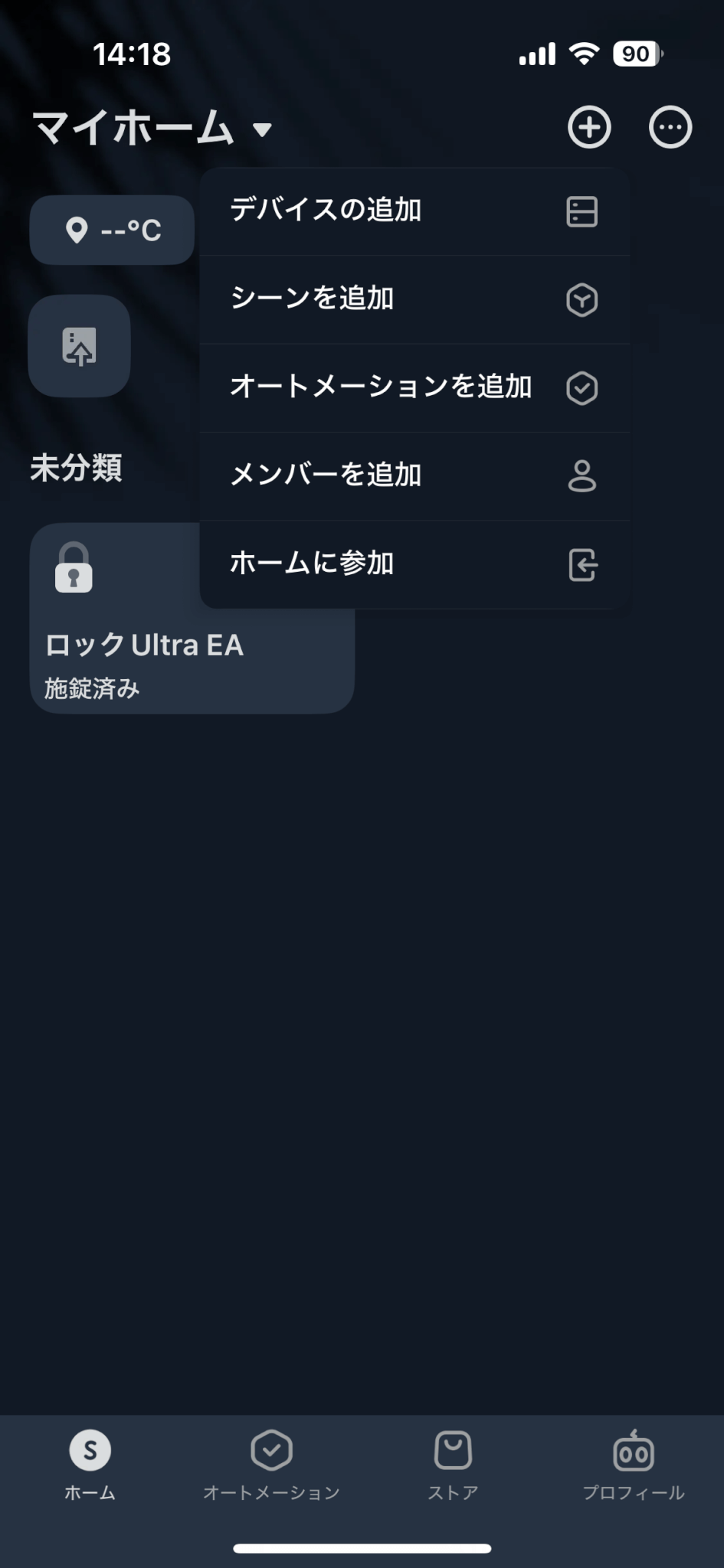Go to the プロフィール tab
724x1568 pixels.
coord(634,1465)
